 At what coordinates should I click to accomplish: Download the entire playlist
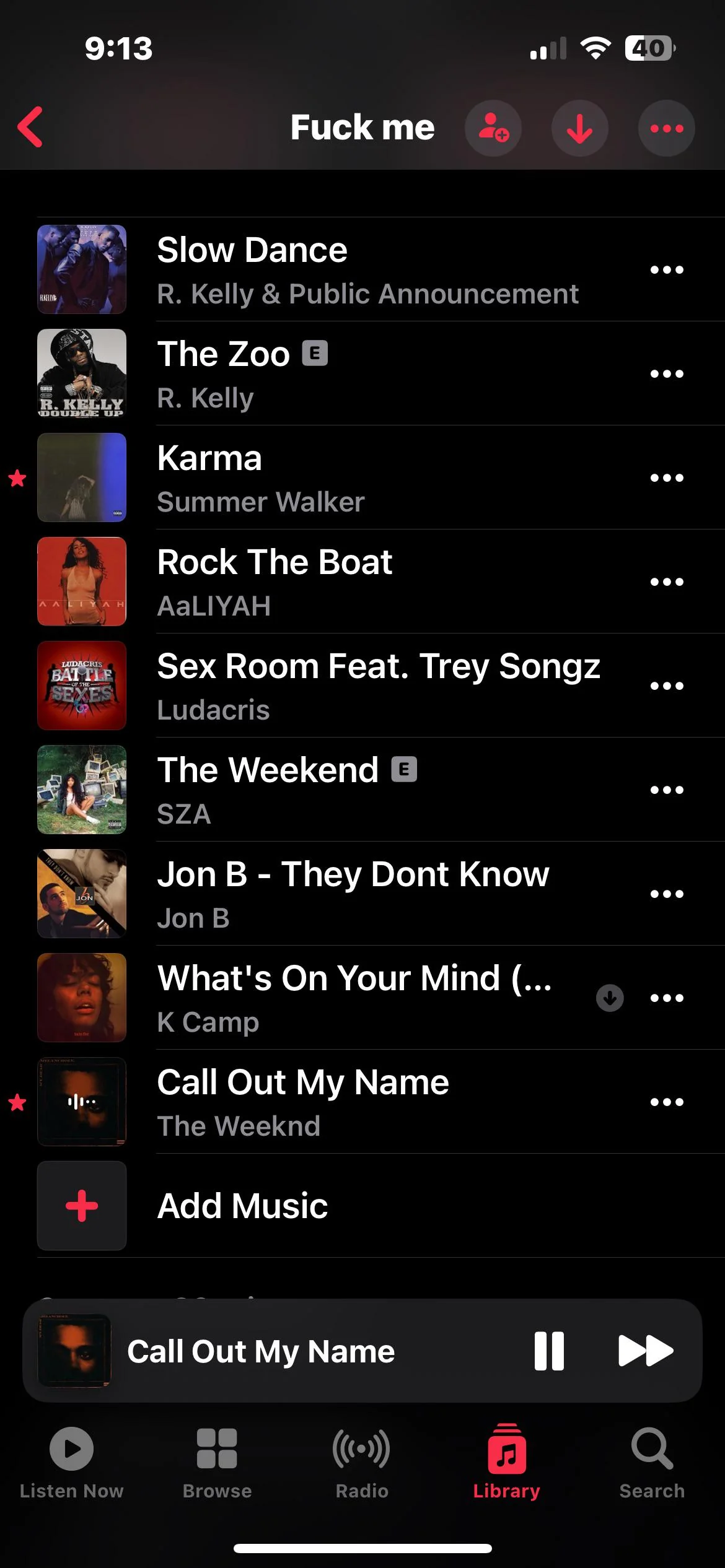coord(579,128)
